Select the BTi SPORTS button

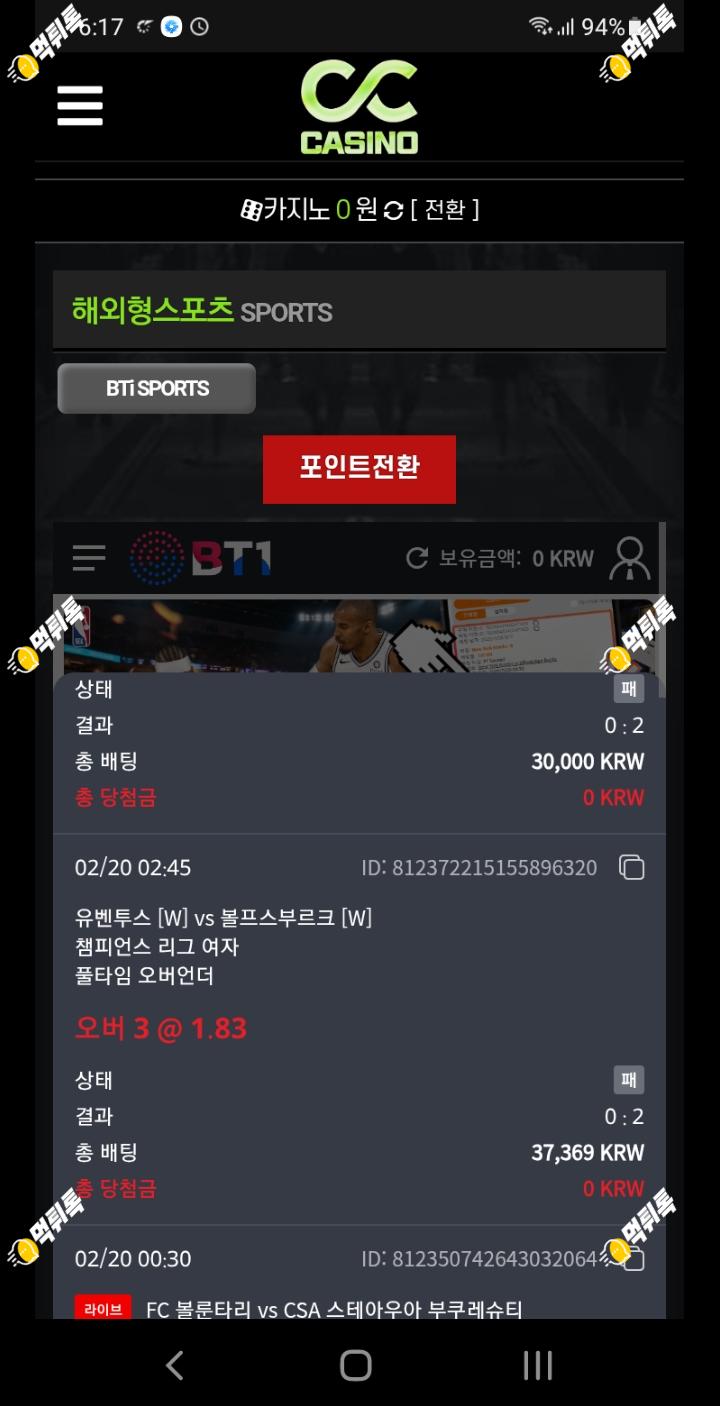coord(157,388)
